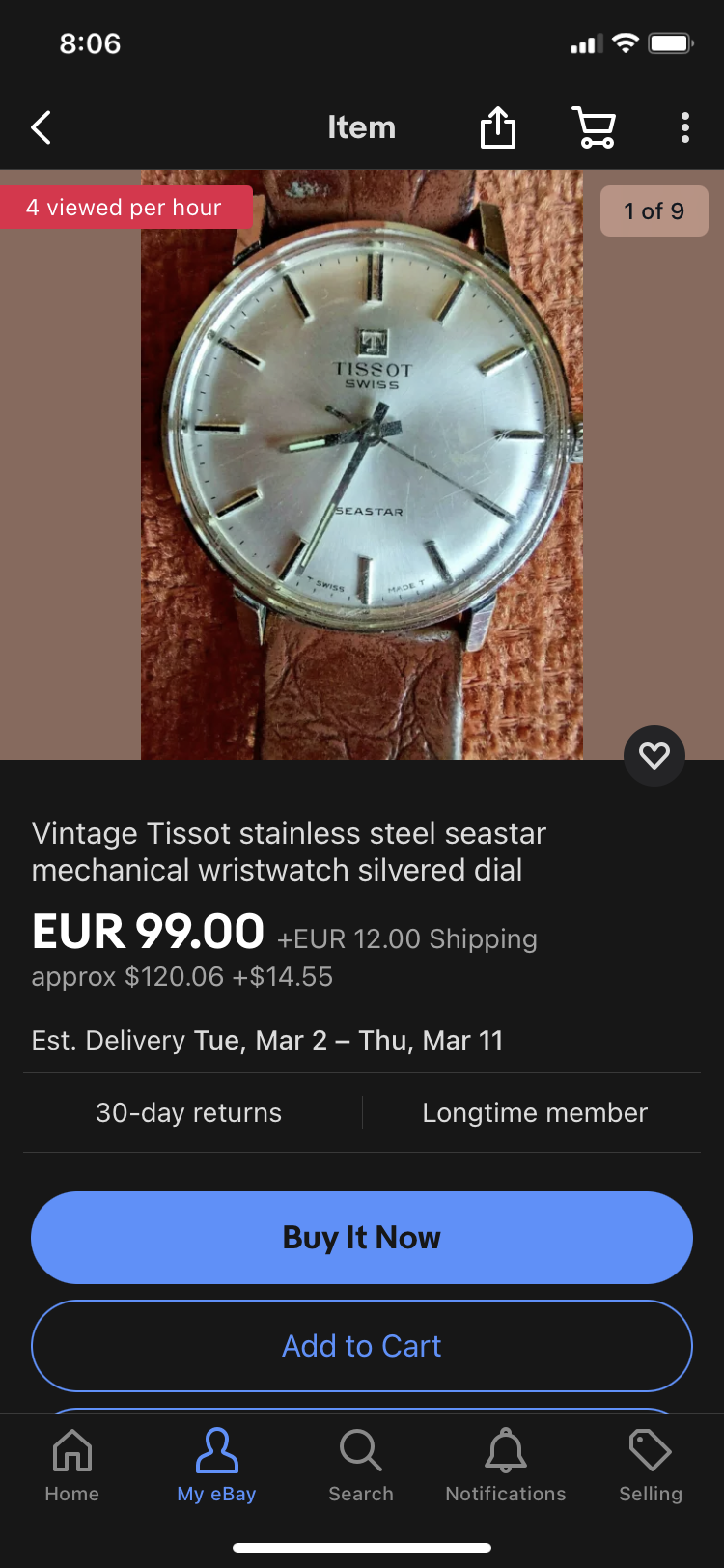The height and width of the screenshot is (1568, 724).
Task: Add the watch to cart
Action: [x=362, y=1345]
